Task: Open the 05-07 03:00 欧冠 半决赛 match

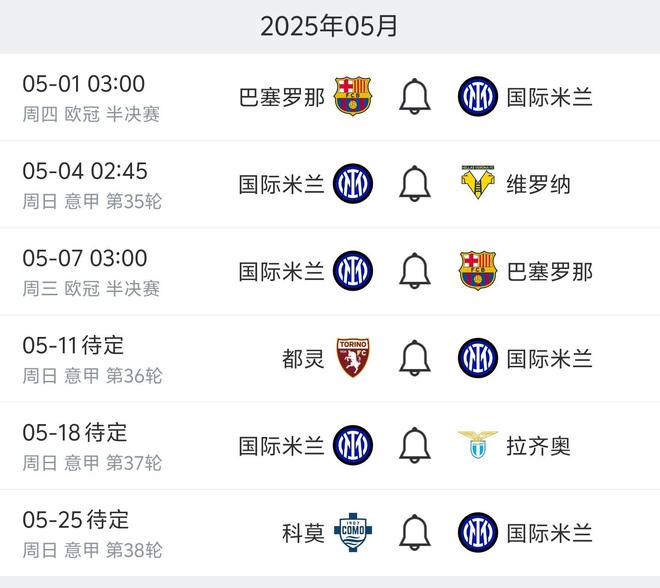Action: pyautogui.click(x=92, y=271)
